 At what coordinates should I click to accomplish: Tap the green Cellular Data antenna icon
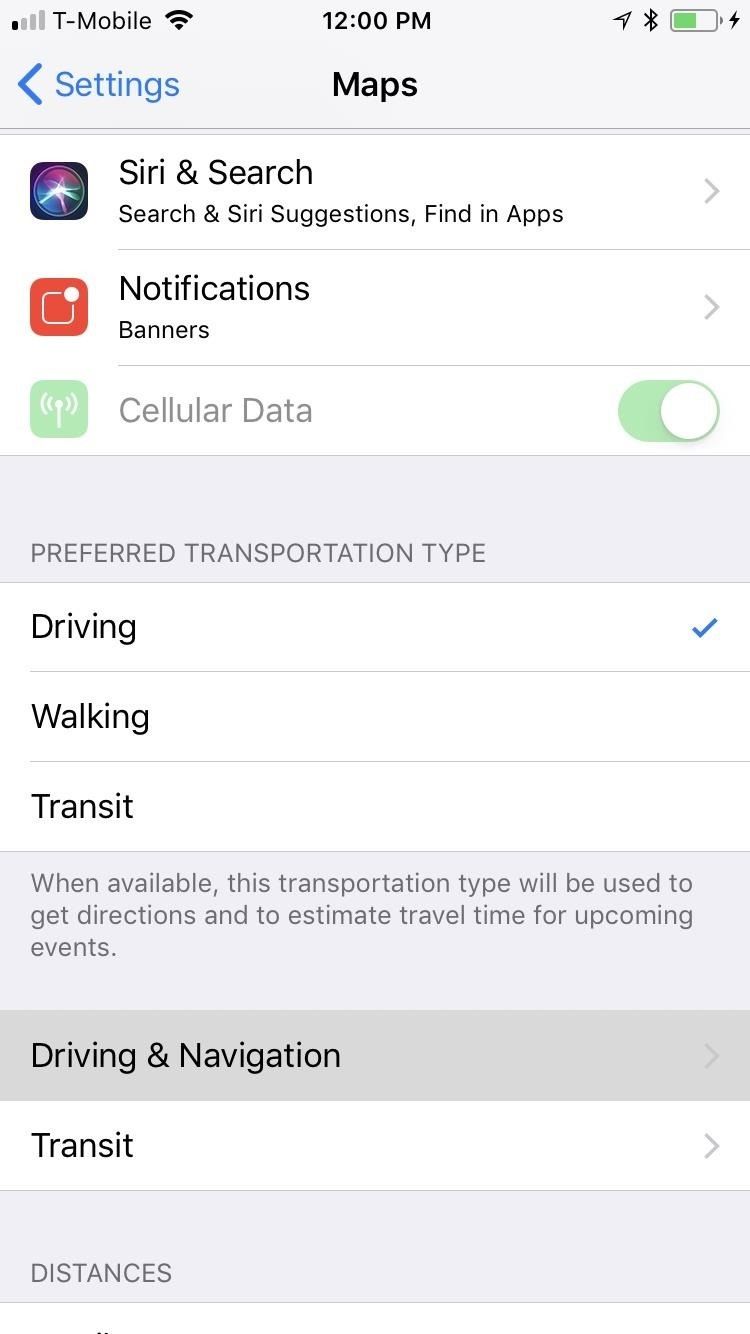[x=58, y=410]
